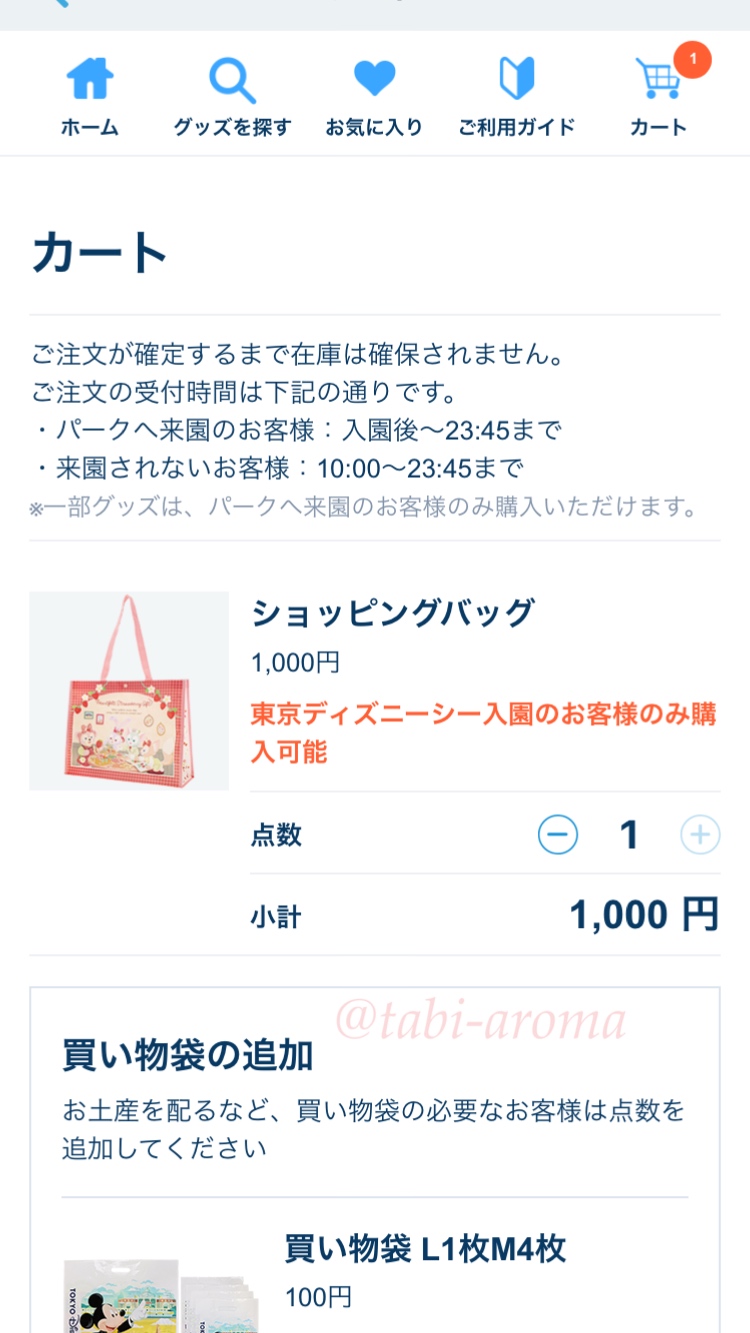Viewport: 750px width, 1333px height.
Task: Open the カート cart tab
Action: (x=659, y=96)
